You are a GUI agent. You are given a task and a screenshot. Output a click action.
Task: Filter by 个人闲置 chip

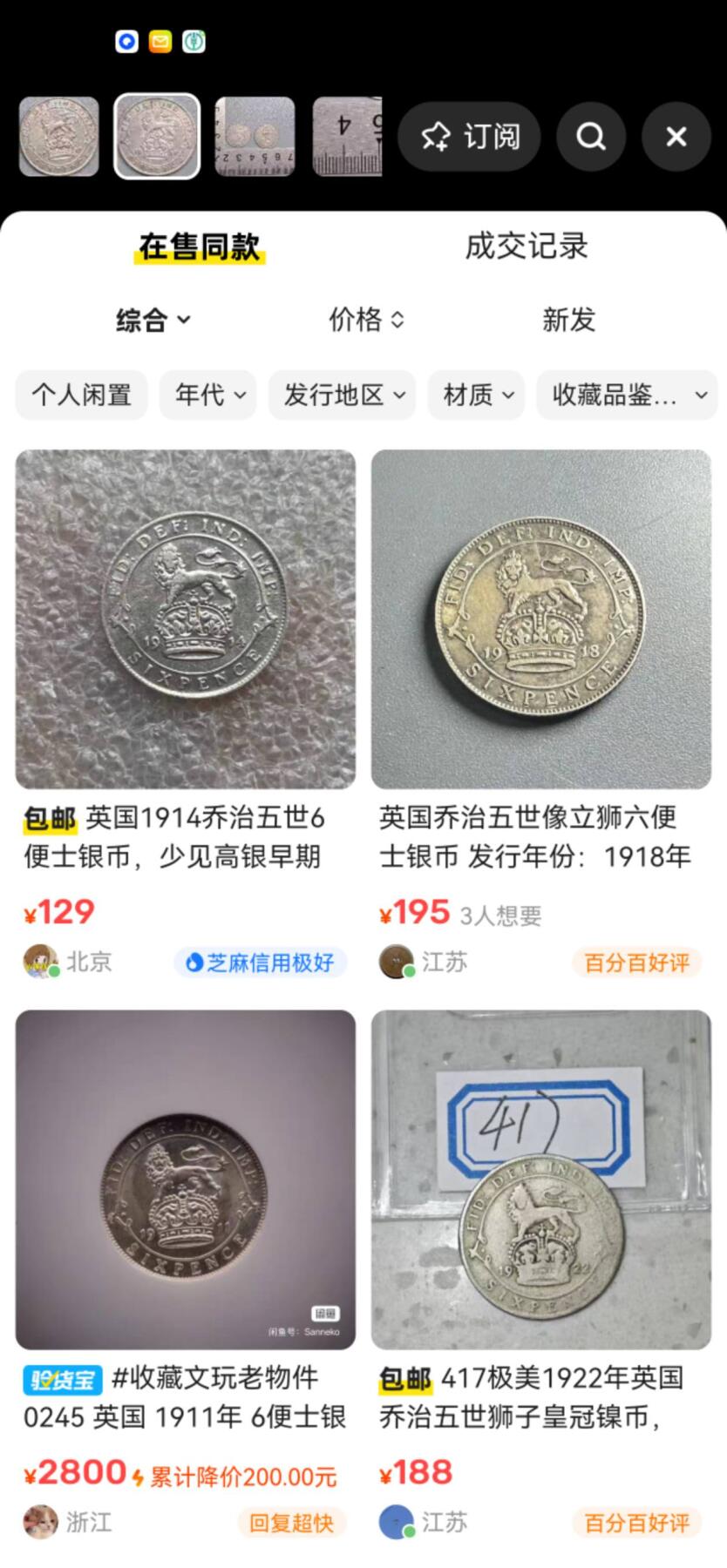[81, 395]
